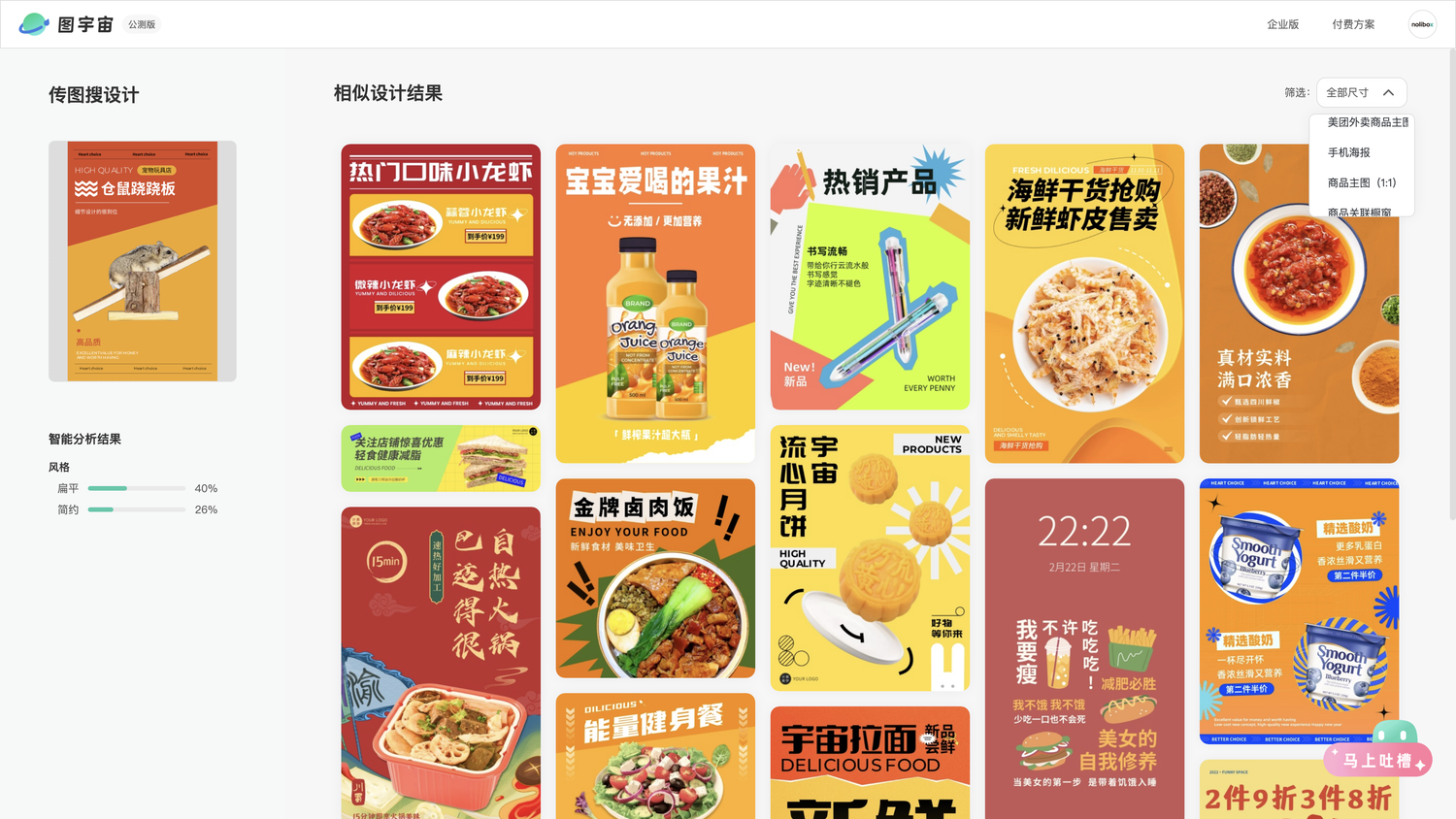This screenshot has height=819, width=1456.
Task: Select 商品主图 (1:1) size option
Action: coord(1362,182)
